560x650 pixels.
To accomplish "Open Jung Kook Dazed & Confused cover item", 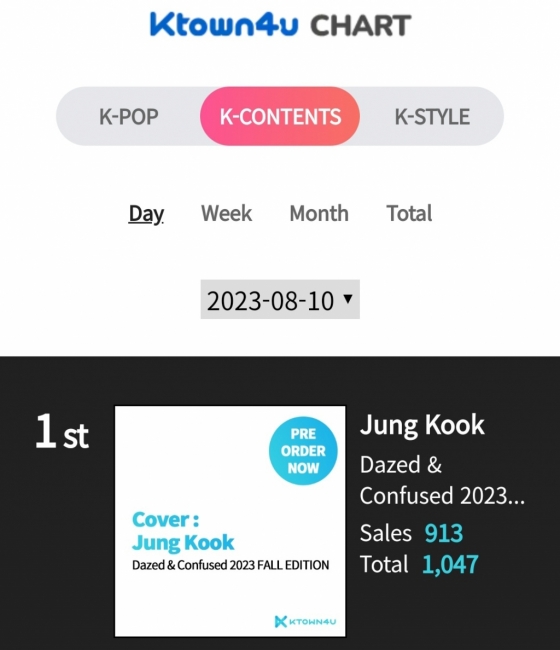I will (x=230, y=521).
